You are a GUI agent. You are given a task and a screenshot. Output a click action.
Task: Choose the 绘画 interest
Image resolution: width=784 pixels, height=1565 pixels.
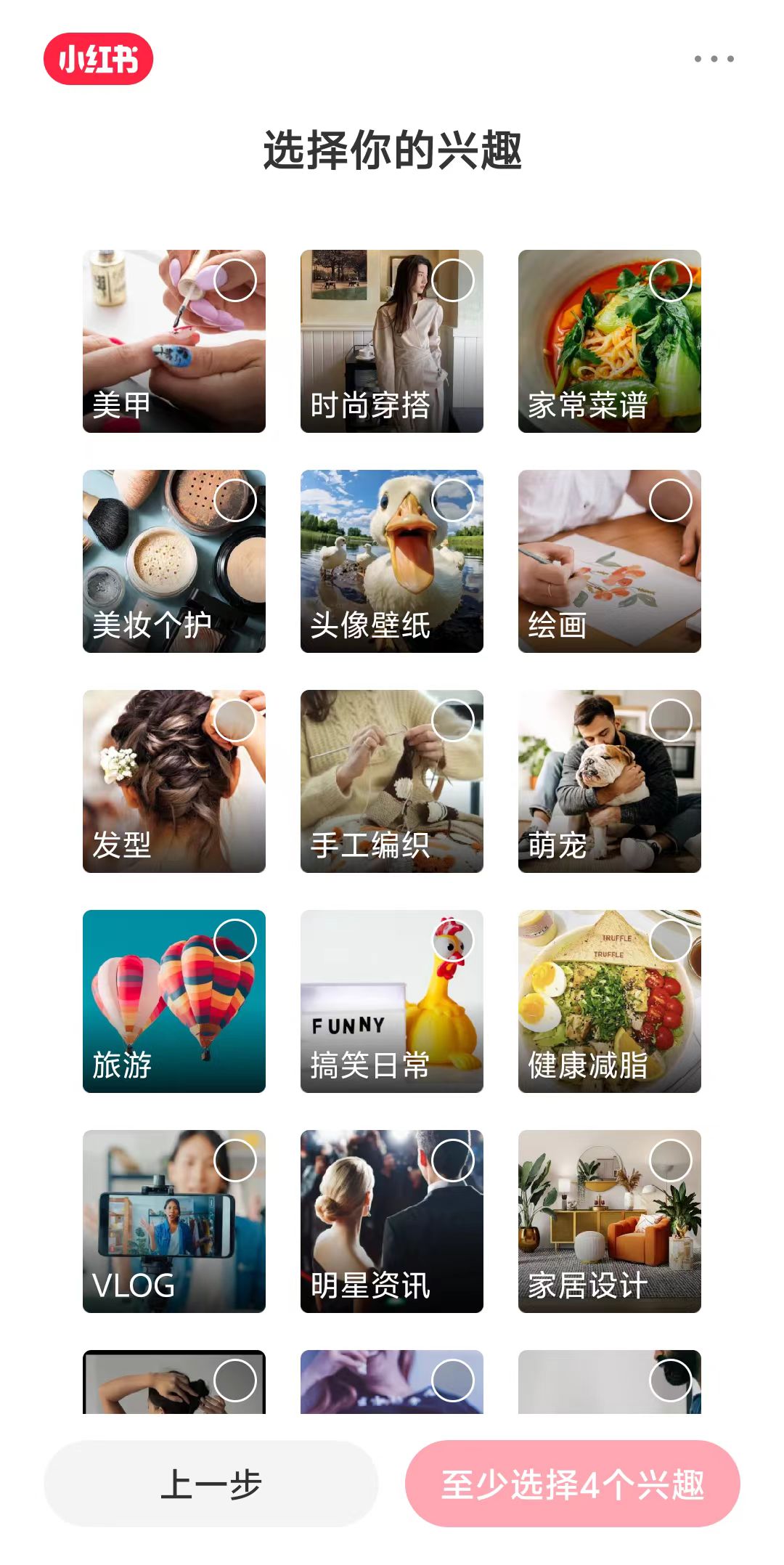pyautogui.click(x=610, y=561)
